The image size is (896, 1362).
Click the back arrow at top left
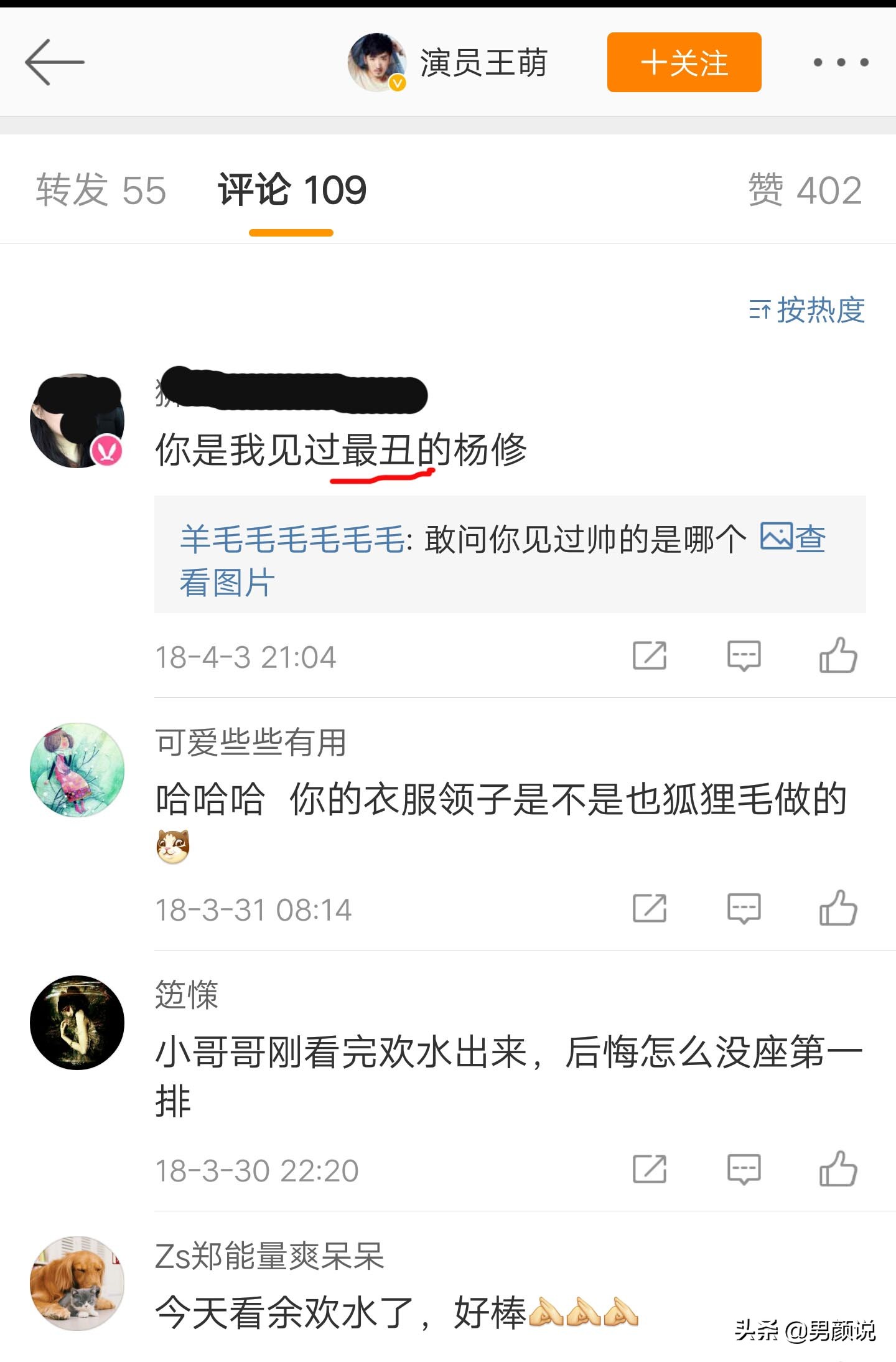[55, 62]
